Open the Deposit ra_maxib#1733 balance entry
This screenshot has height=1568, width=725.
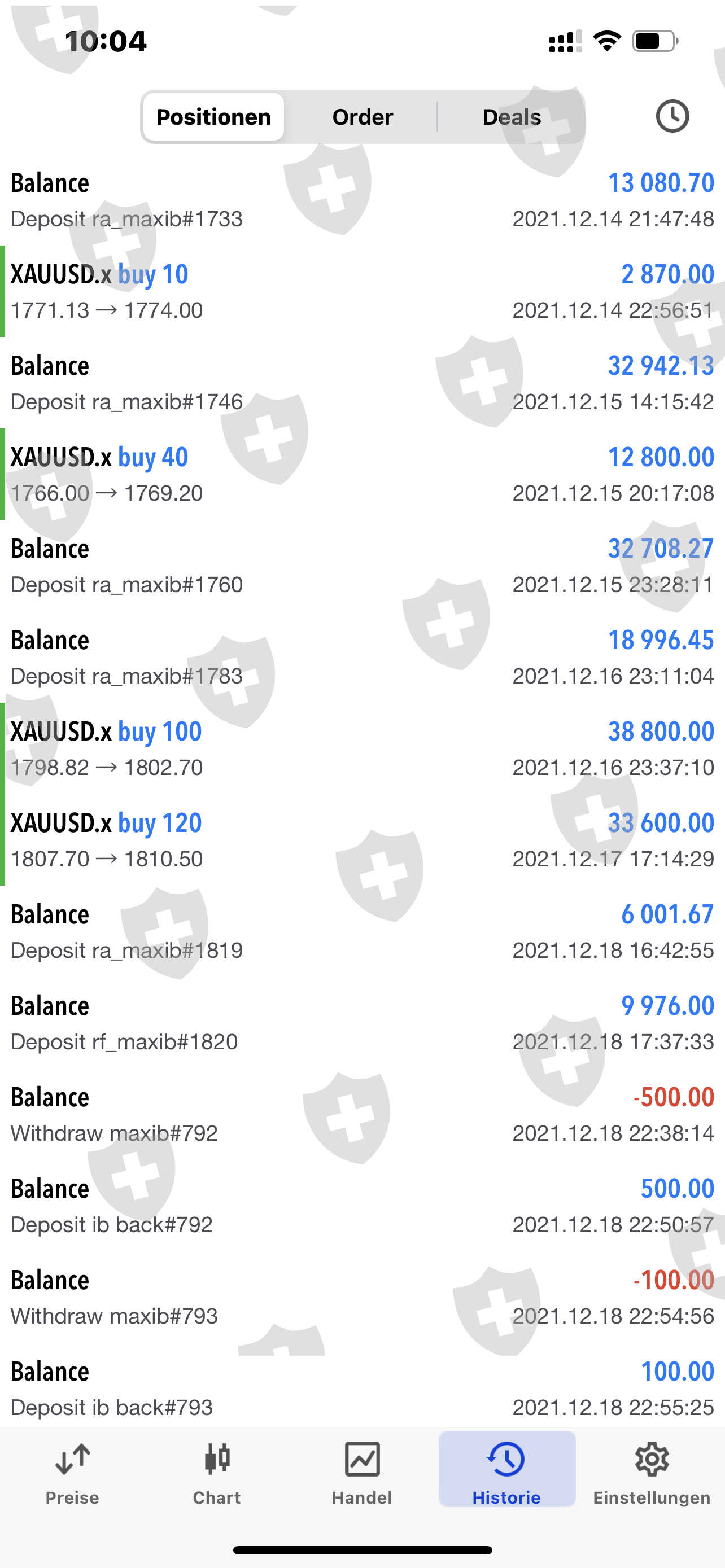coord(362,200)
